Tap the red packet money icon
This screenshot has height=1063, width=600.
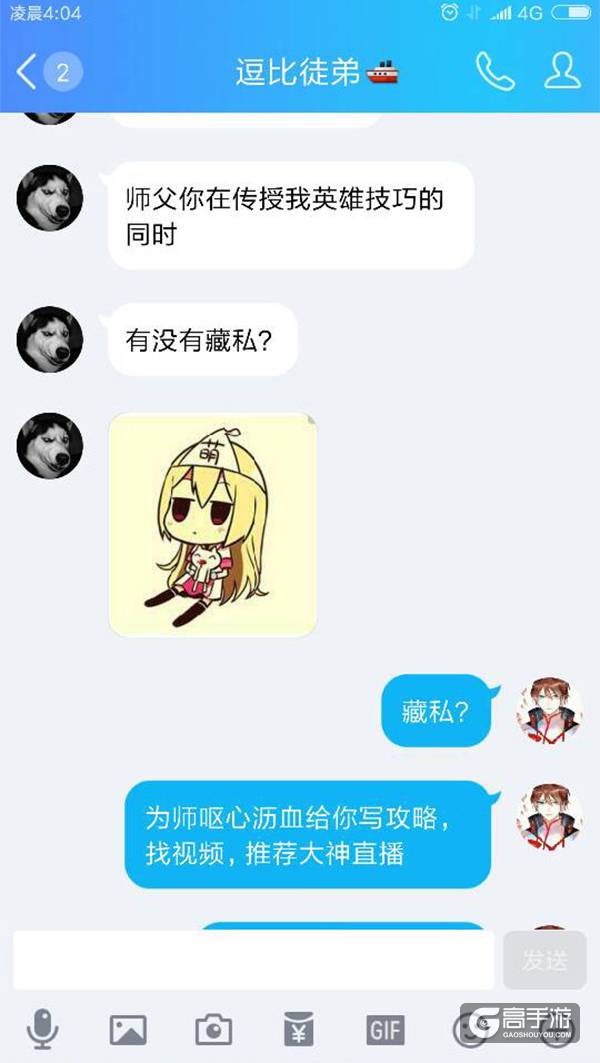[299, 1028]
